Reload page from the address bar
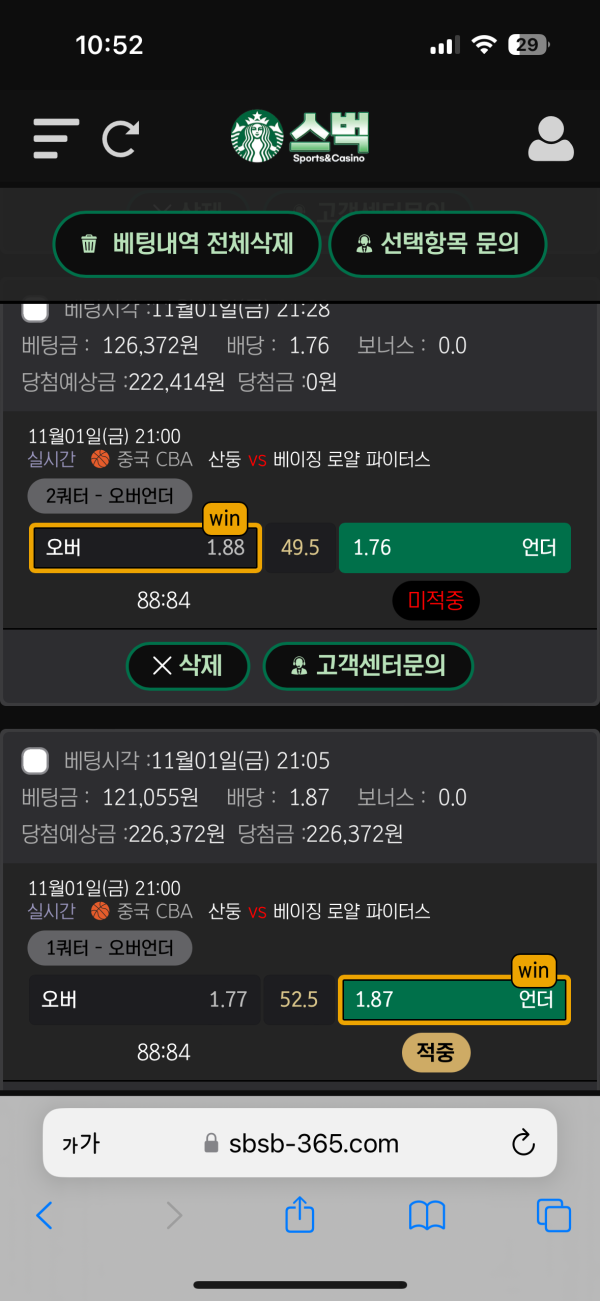This screenshot has width=600, height=1301. [524, 1143]
